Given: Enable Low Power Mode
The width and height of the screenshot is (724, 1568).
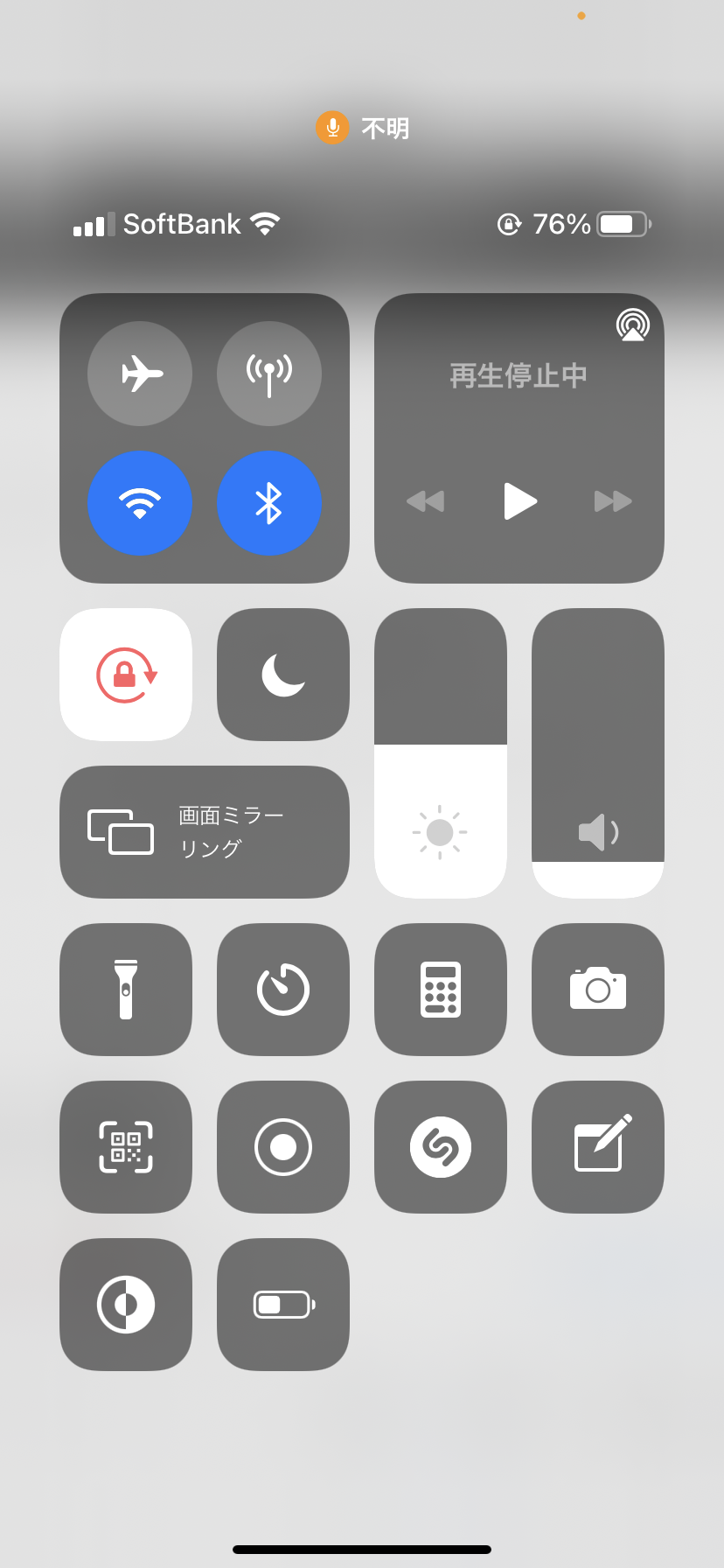Looking at the screenshot, I should 282,1304.
